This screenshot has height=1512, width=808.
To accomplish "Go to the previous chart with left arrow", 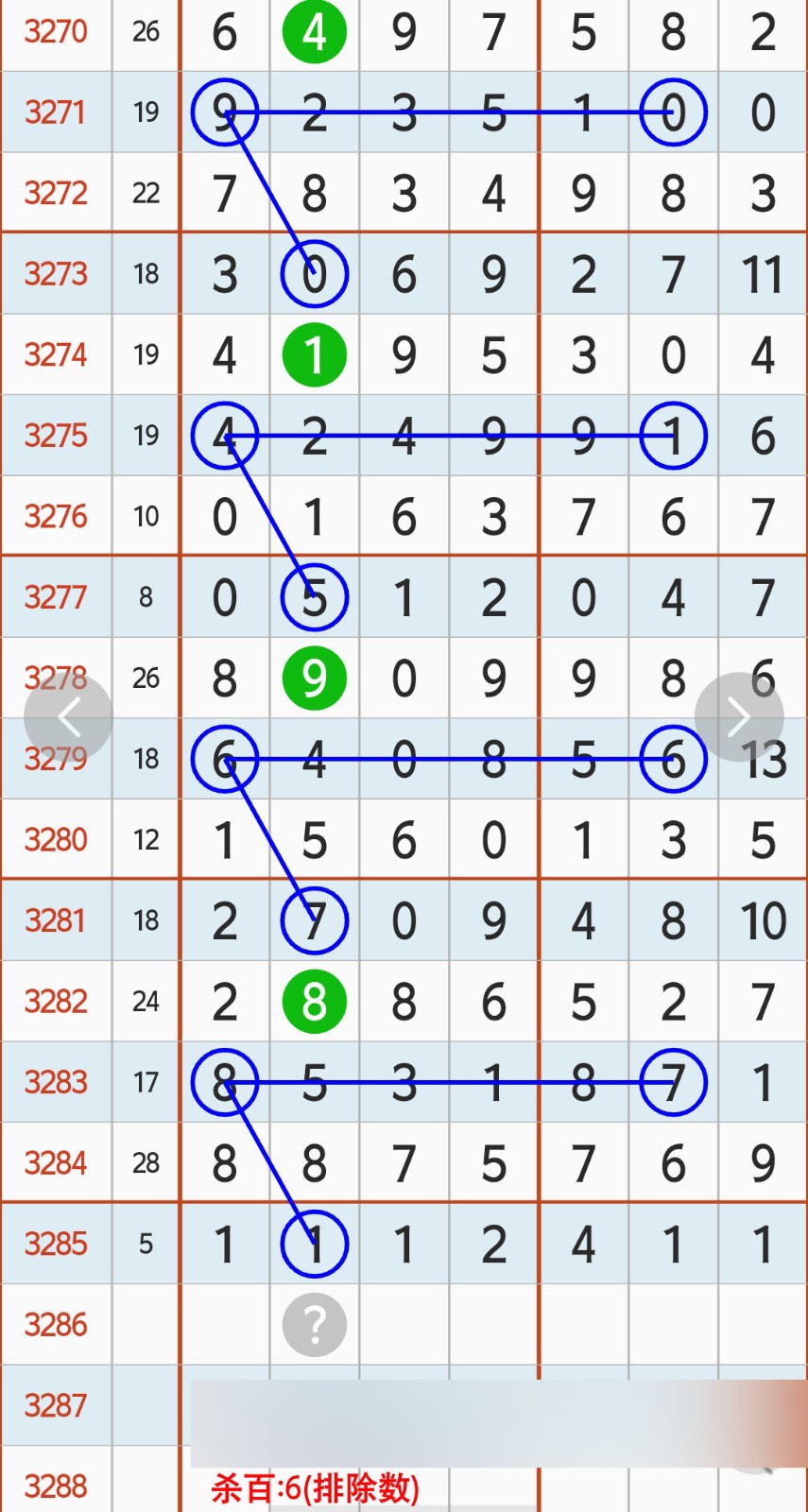I will click(x=68, y=717).
